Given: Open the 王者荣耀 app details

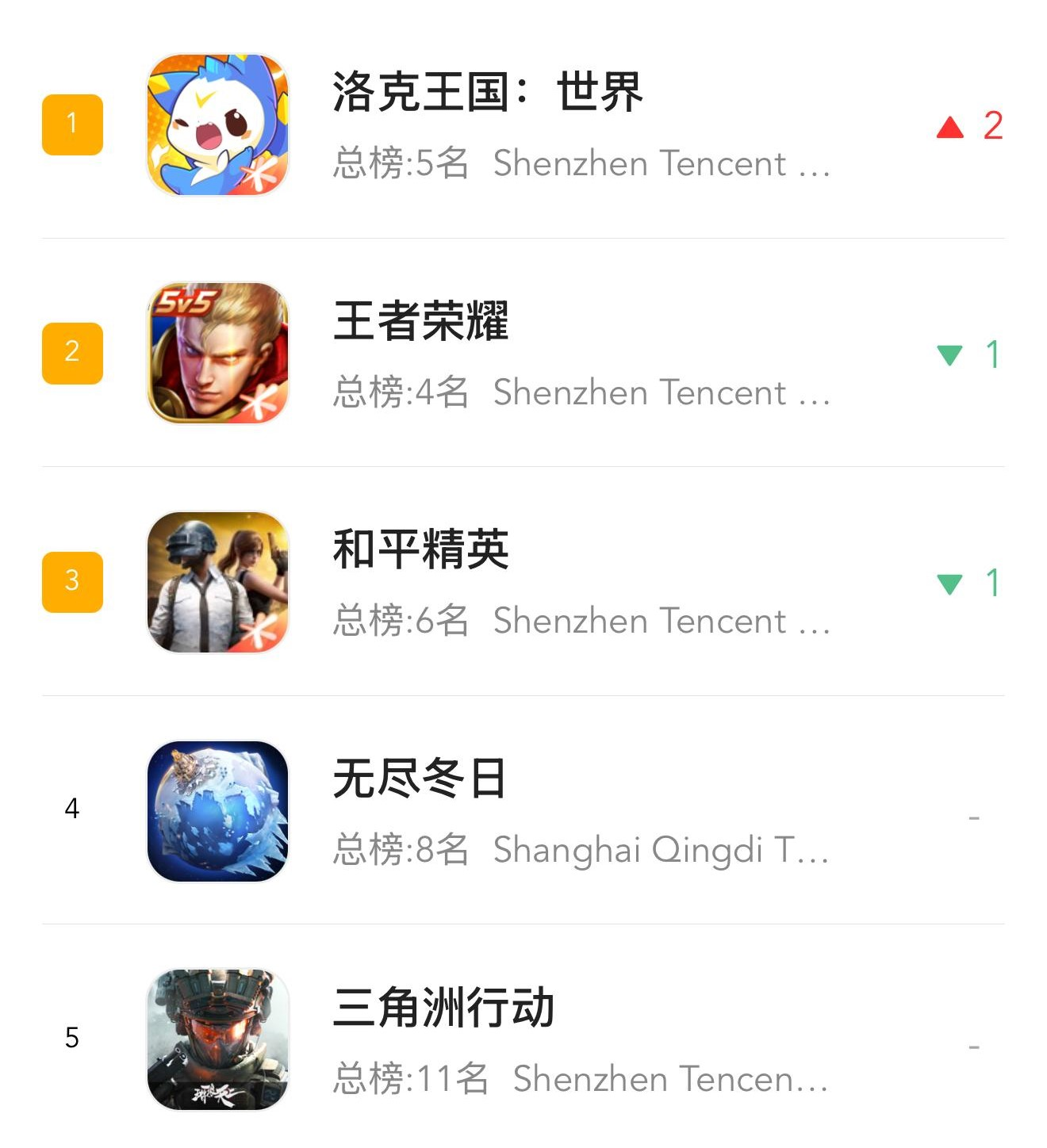Looking at the screenshot, I should pos(420,321).
